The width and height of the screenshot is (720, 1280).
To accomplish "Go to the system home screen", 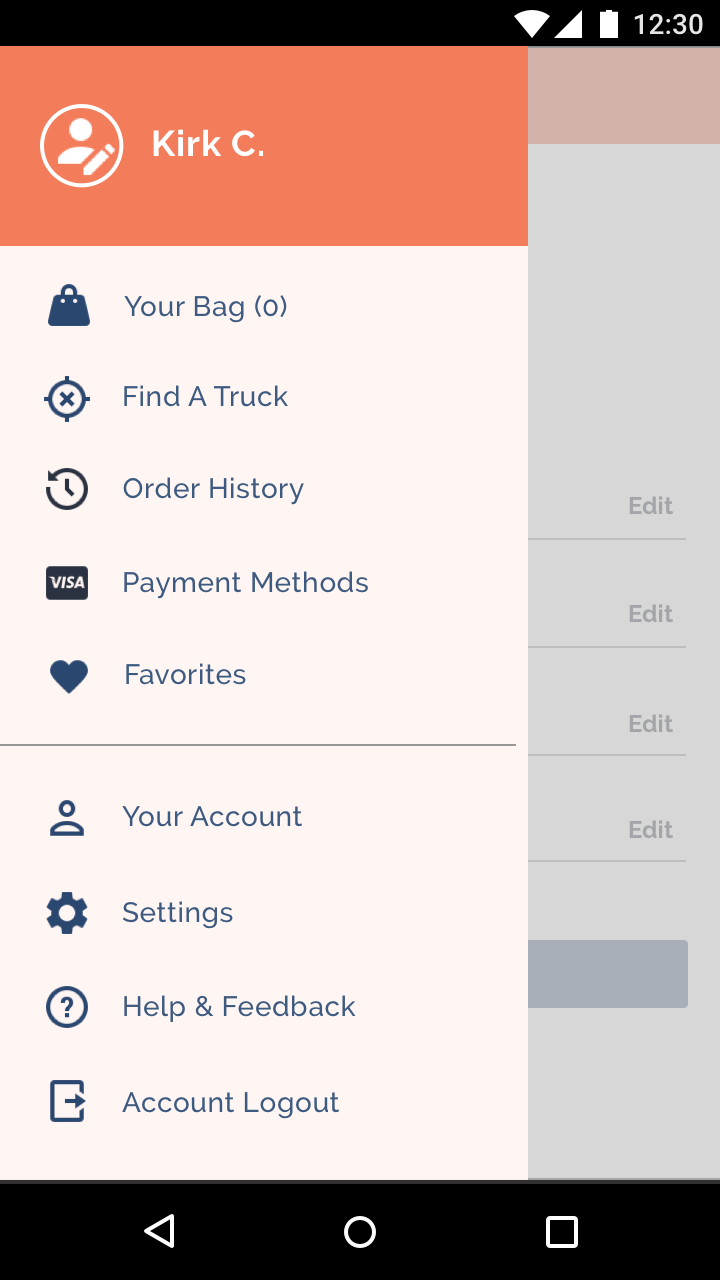I will [x=360, y=1231].
